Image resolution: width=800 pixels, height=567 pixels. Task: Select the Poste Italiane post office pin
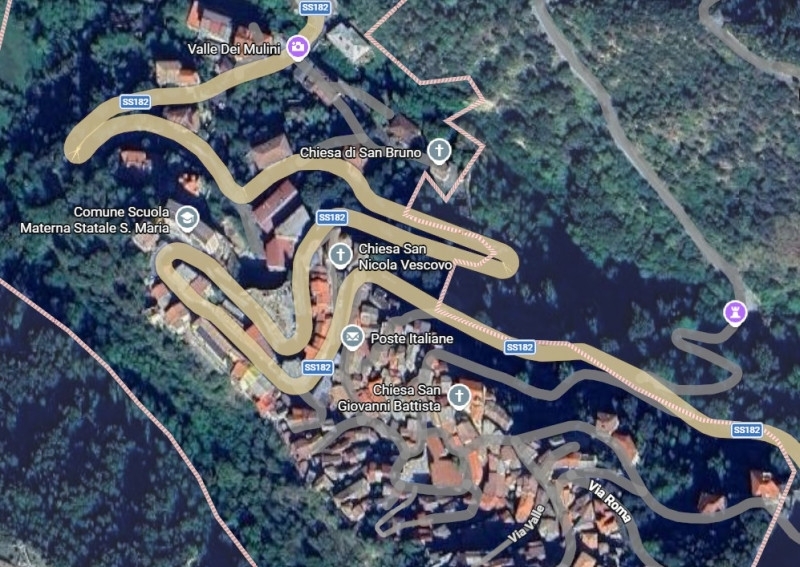click(x=352, y=338)
